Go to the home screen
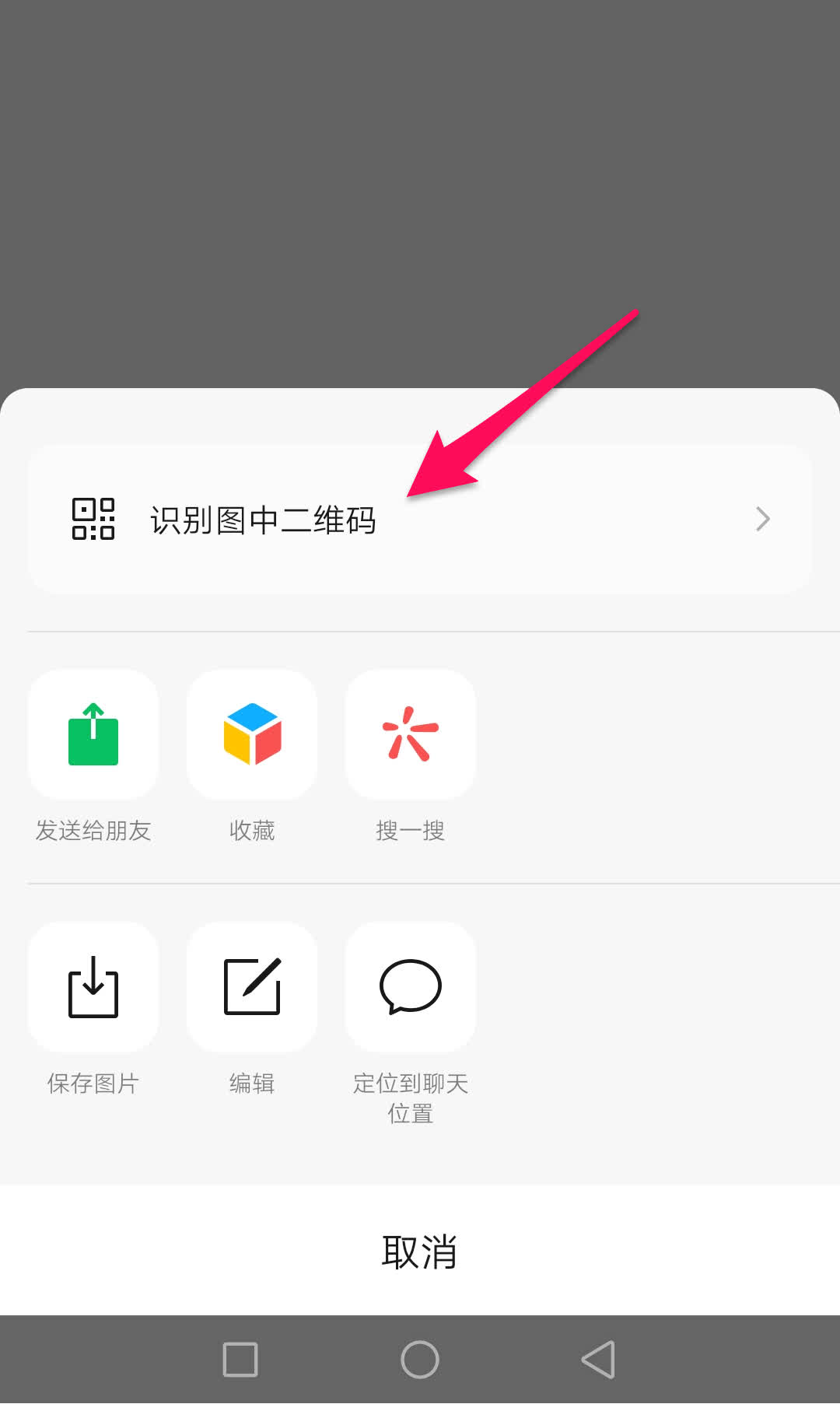The image size is (840, 1404). [420, 1360]
